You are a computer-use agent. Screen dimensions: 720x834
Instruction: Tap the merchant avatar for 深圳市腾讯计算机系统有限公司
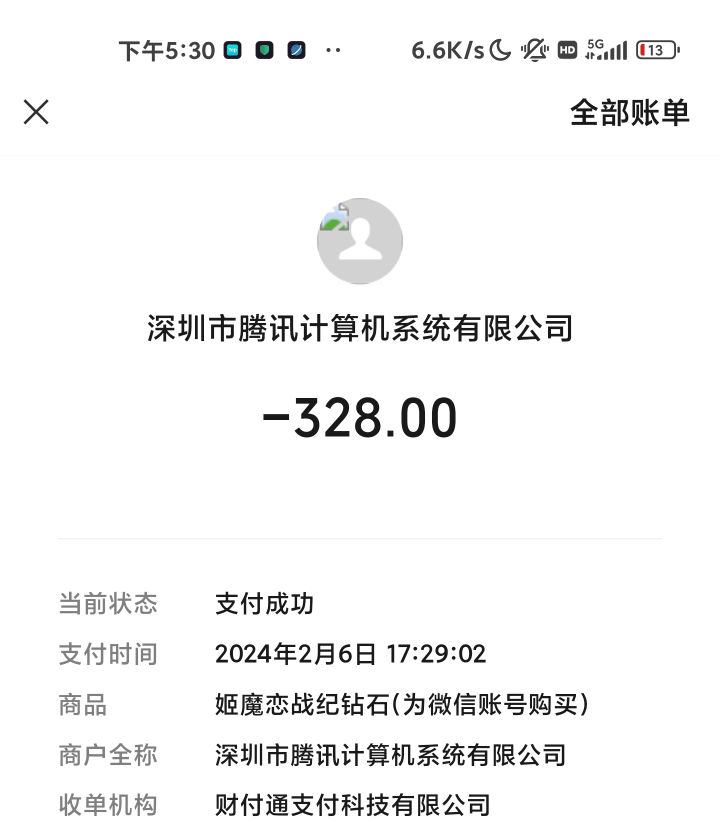[360, 241]
